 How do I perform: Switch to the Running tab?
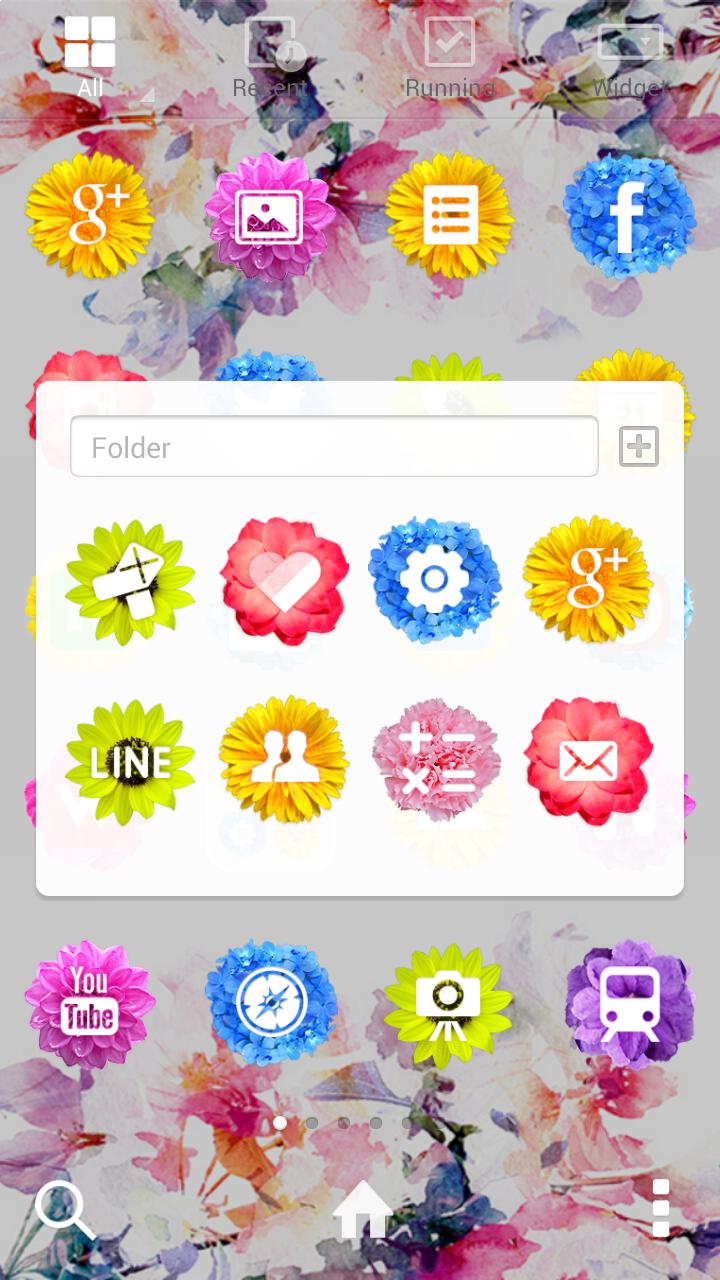[x=450, y=58]
